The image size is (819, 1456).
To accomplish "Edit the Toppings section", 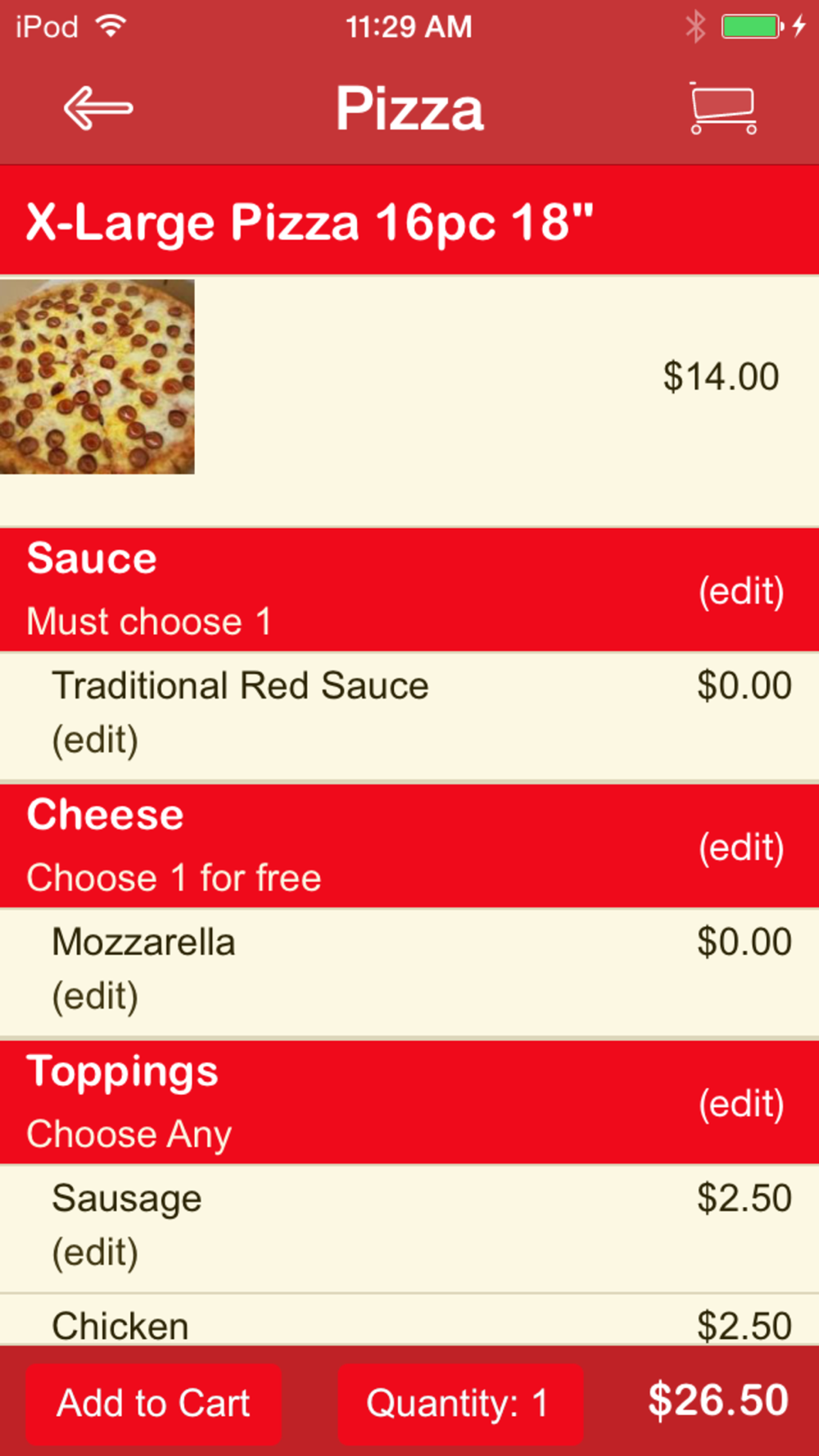I will 740,1104.
